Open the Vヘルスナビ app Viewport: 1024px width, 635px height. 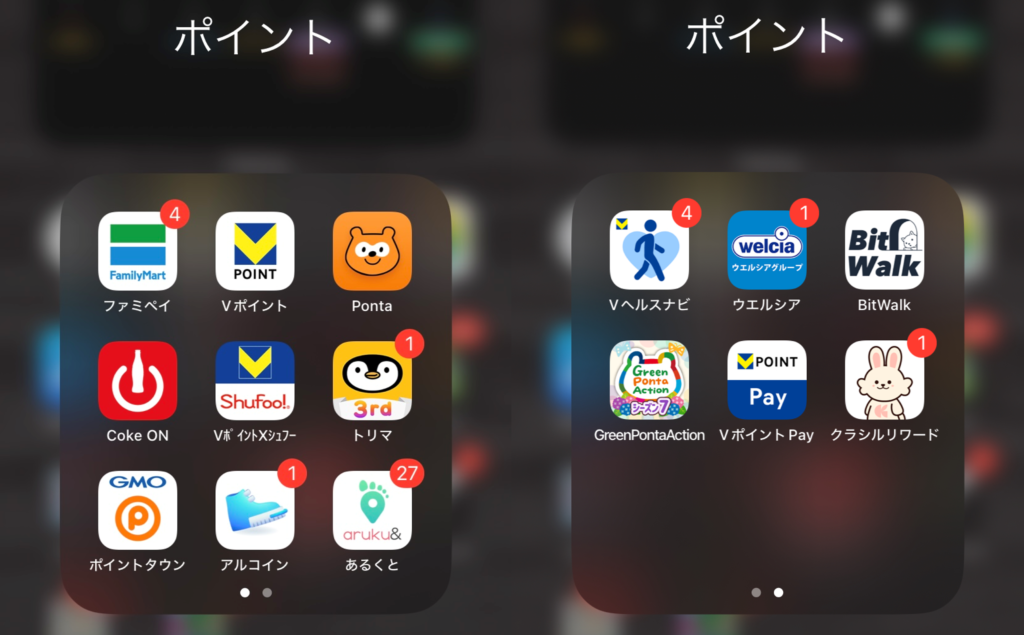(x=650, y=250)
